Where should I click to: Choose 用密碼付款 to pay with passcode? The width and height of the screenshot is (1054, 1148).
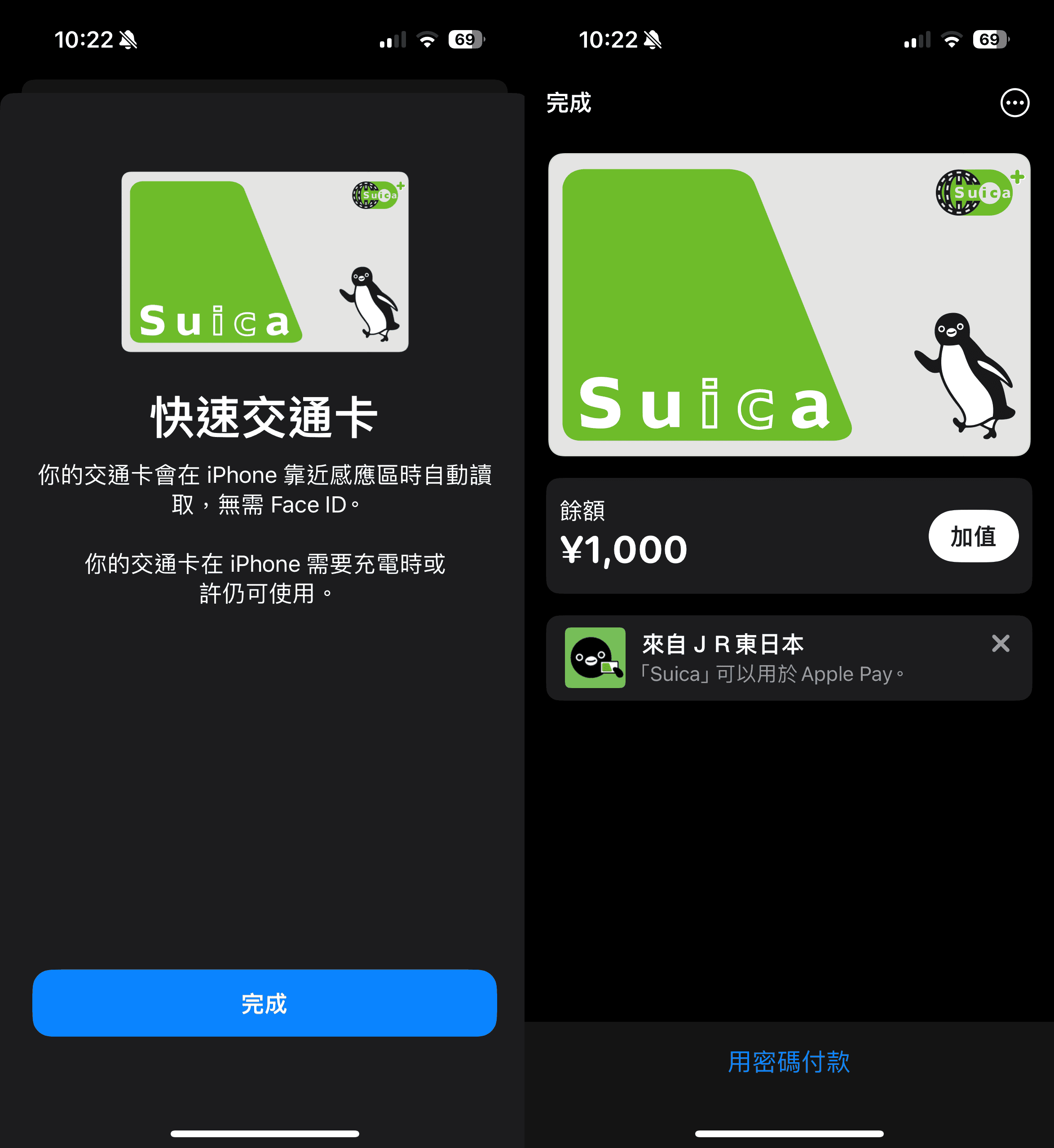point(789,1062)
